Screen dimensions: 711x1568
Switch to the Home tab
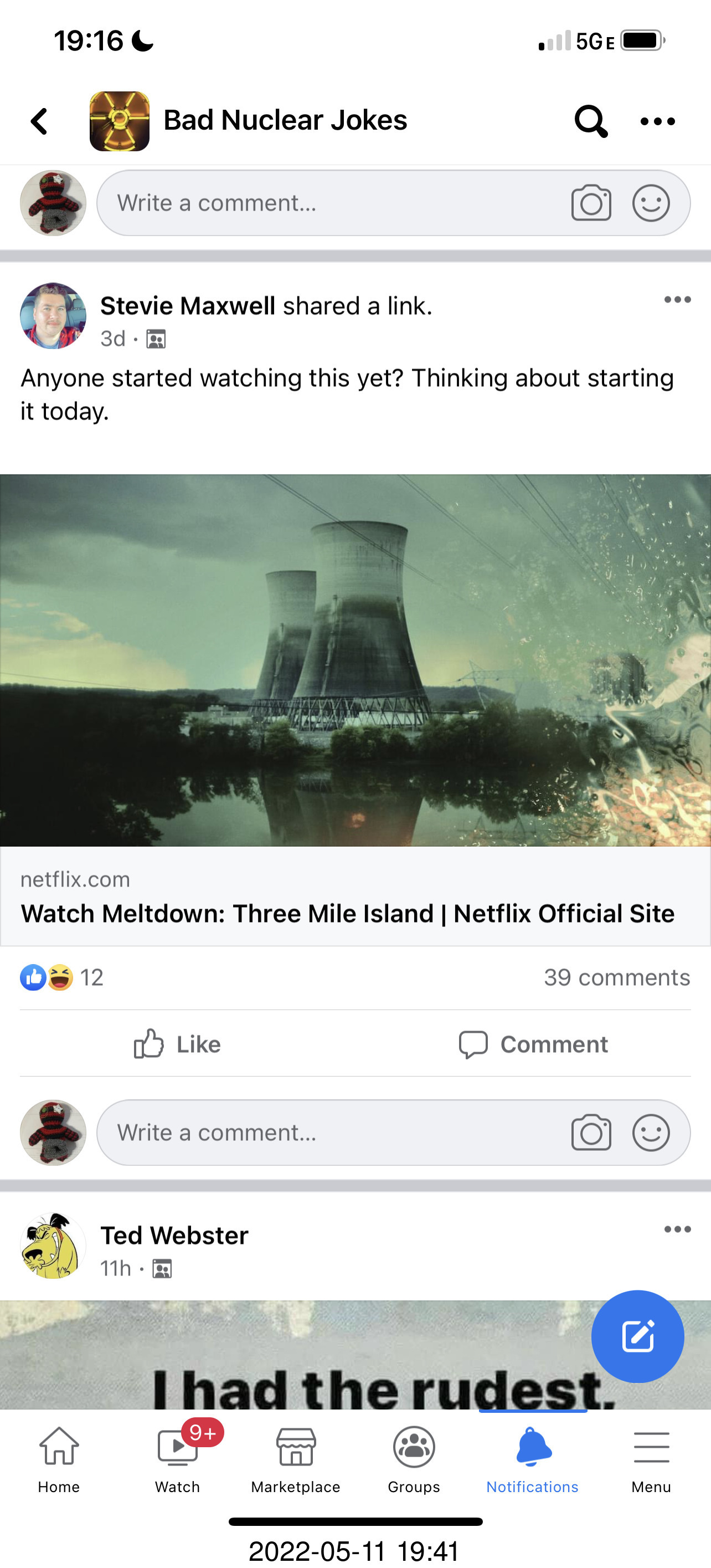click(x=59, y=1458)
